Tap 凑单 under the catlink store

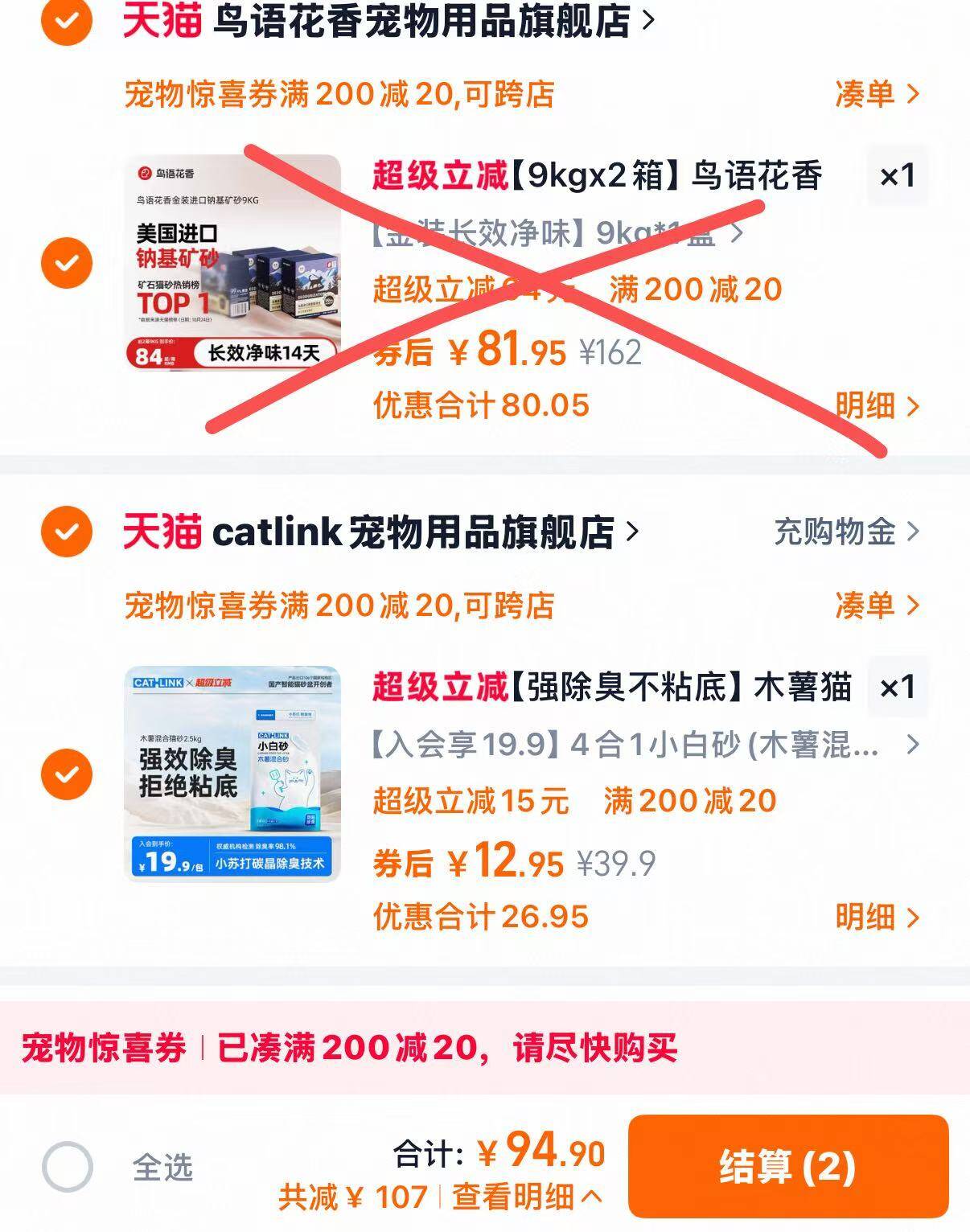coord(877,606)
